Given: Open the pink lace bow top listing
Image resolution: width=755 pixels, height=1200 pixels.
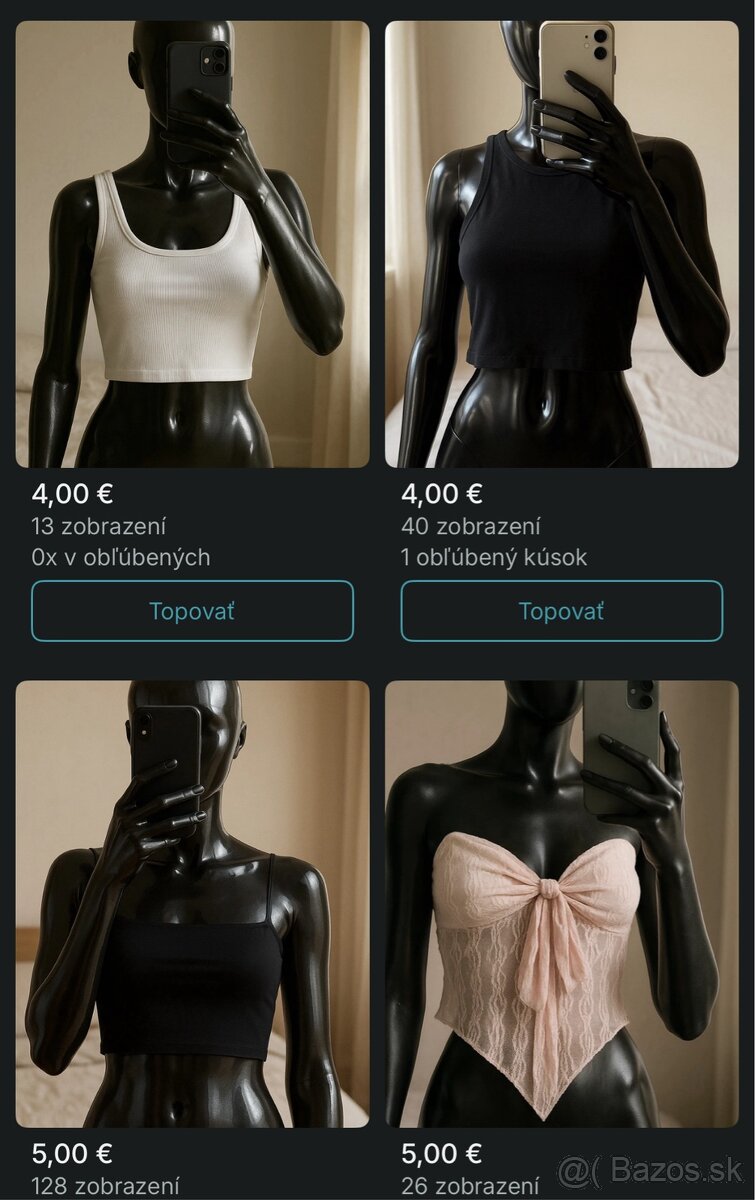Looking at the screenshot, I should (x=561, y=905).
